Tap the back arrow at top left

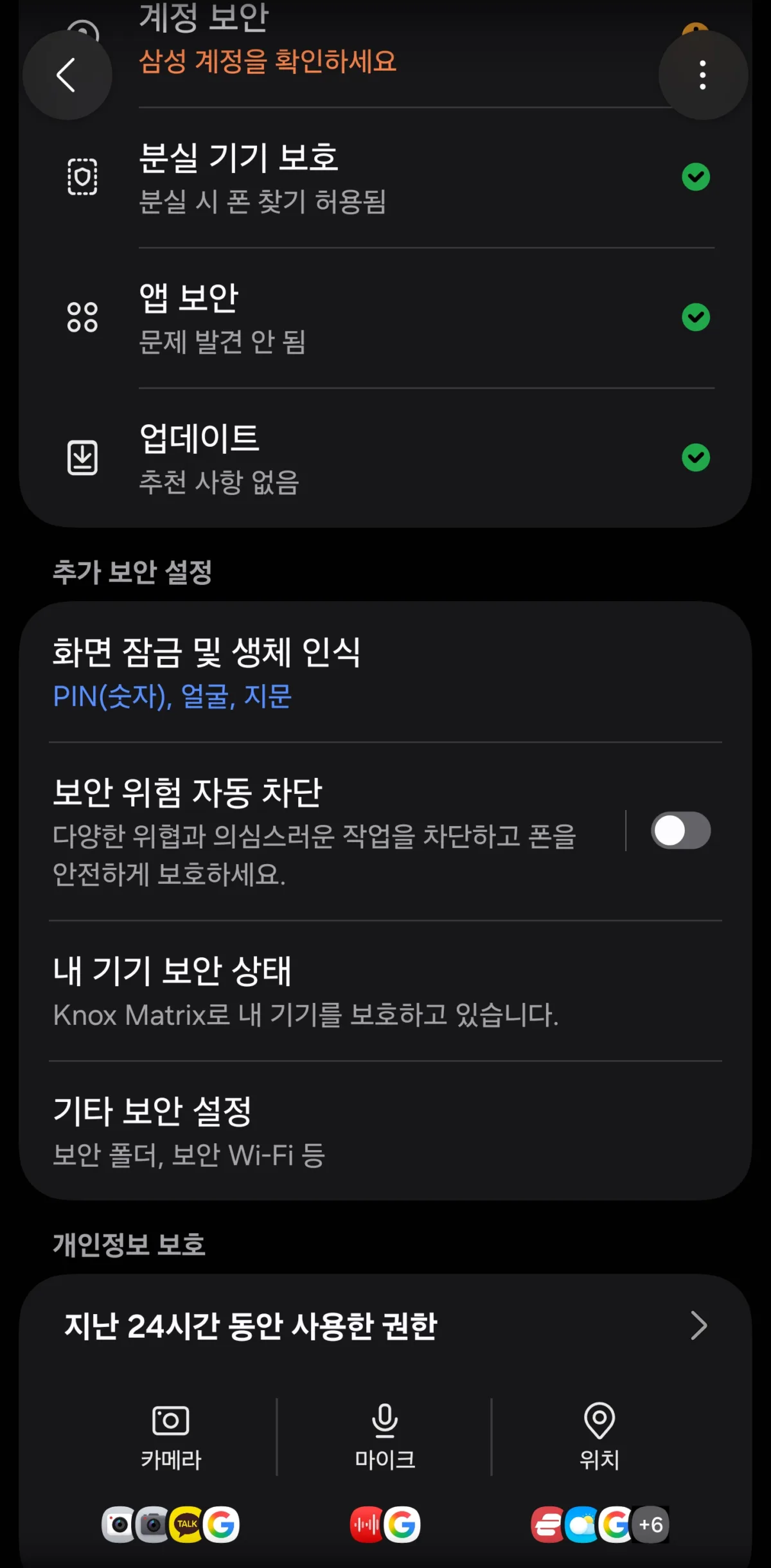click(x=67, y=75)
